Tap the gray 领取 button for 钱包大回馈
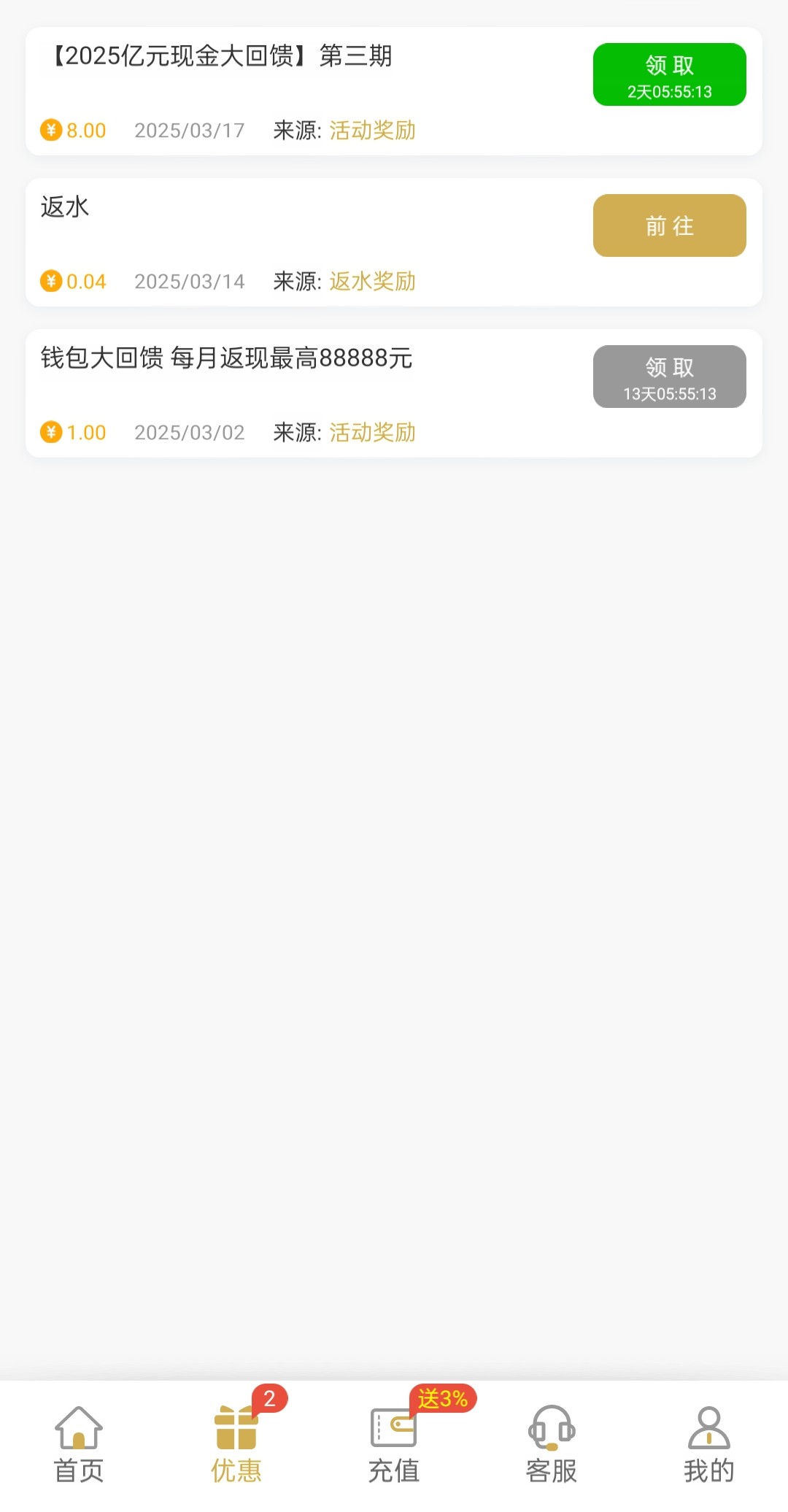The height and width of the screenshot is (1512, 788). 669,377
